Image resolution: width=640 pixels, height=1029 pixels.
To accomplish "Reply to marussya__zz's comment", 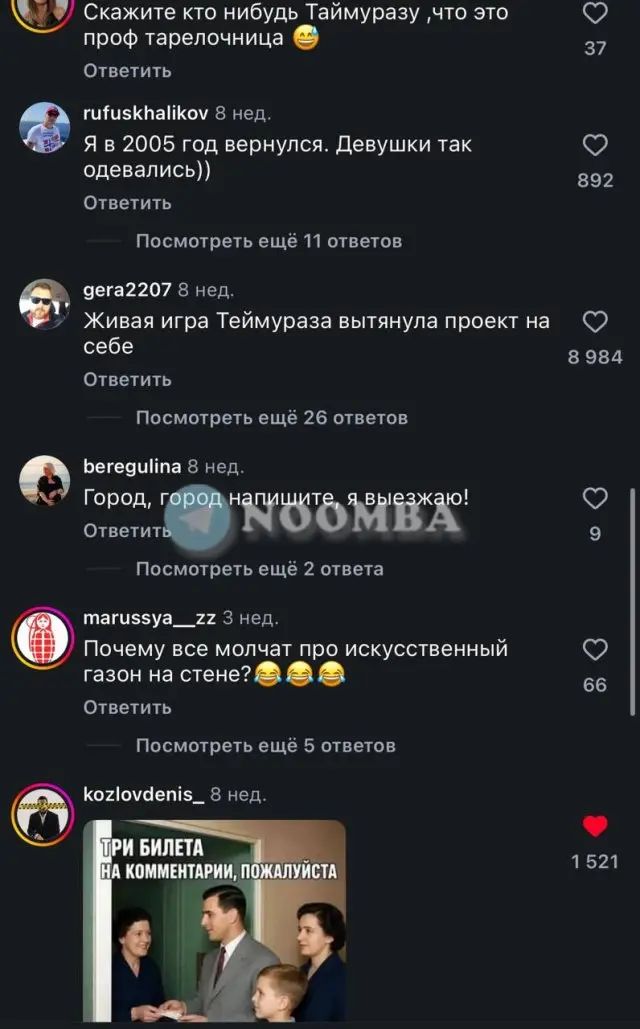I will point(127,707).
